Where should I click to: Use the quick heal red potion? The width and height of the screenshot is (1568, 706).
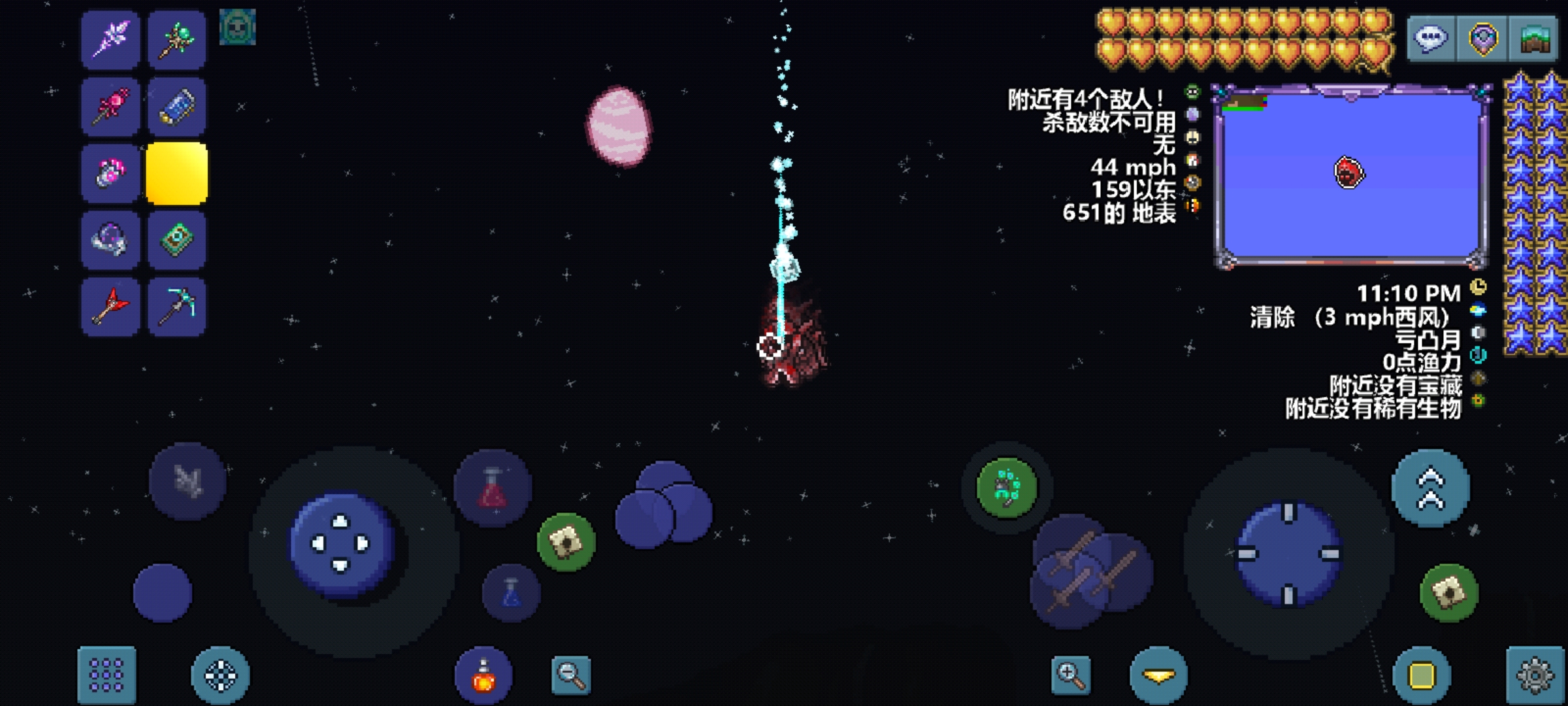click(x=493, y=488)
